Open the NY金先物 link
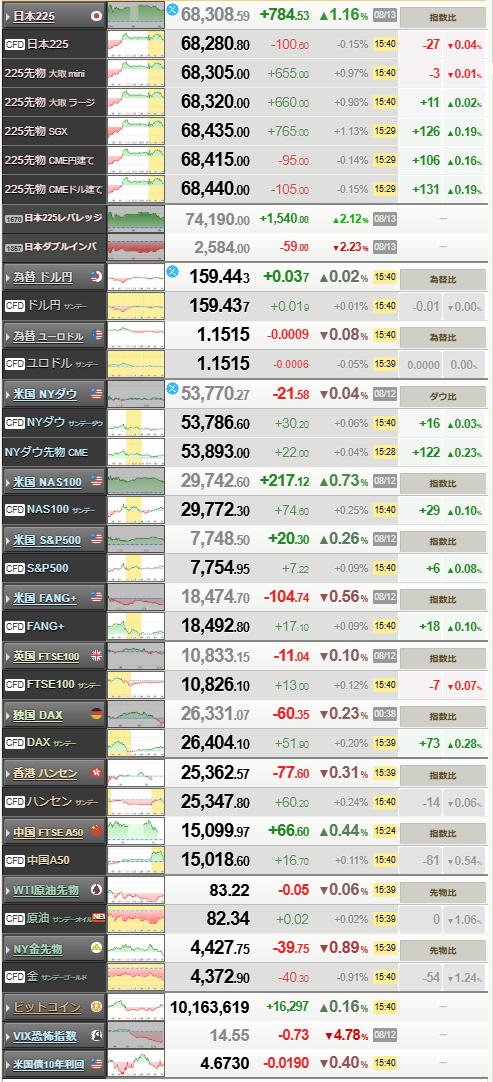Screen dimensions: 493x1082 click(x=38, y=949)
